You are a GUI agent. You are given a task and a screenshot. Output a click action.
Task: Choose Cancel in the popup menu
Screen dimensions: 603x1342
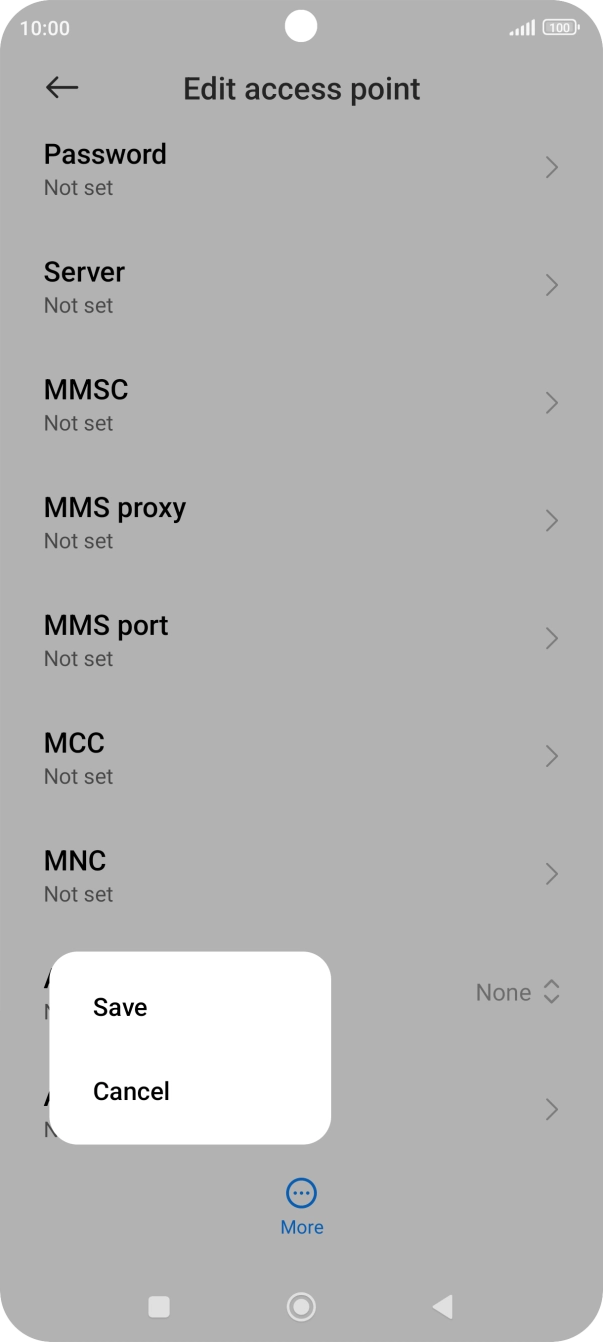pos(131,1091)
